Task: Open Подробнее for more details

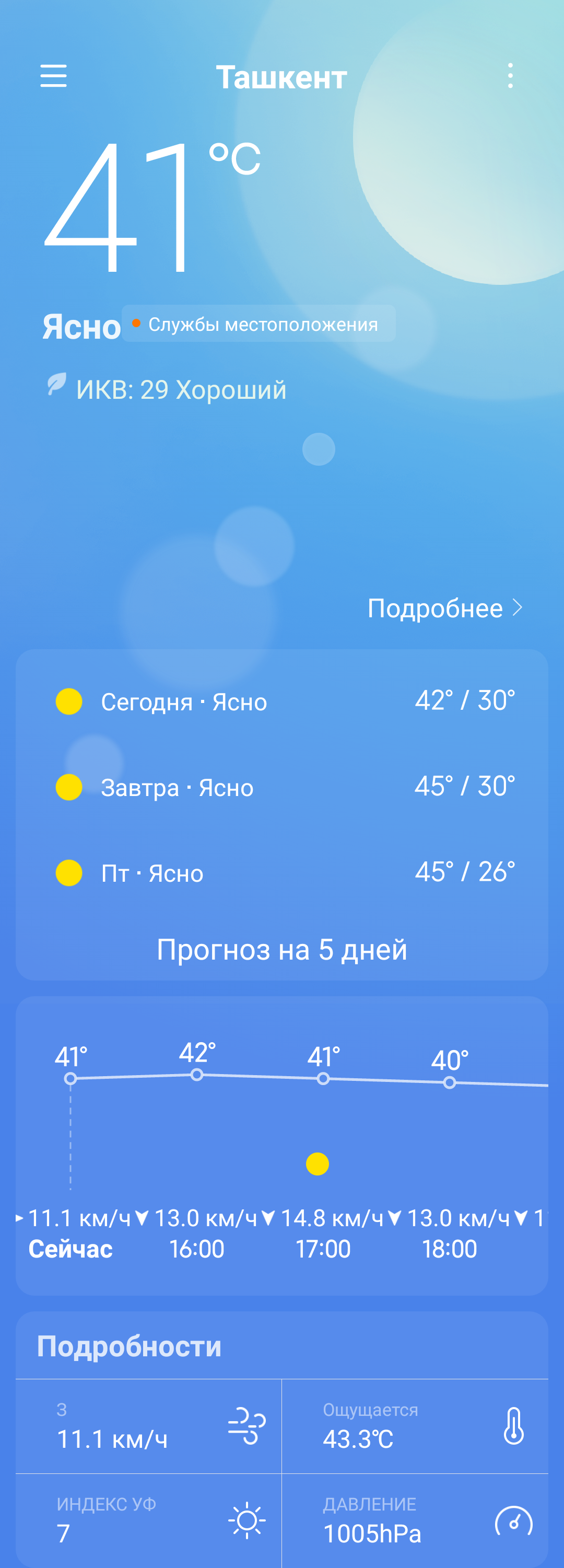Action: (x=445, y=608)
